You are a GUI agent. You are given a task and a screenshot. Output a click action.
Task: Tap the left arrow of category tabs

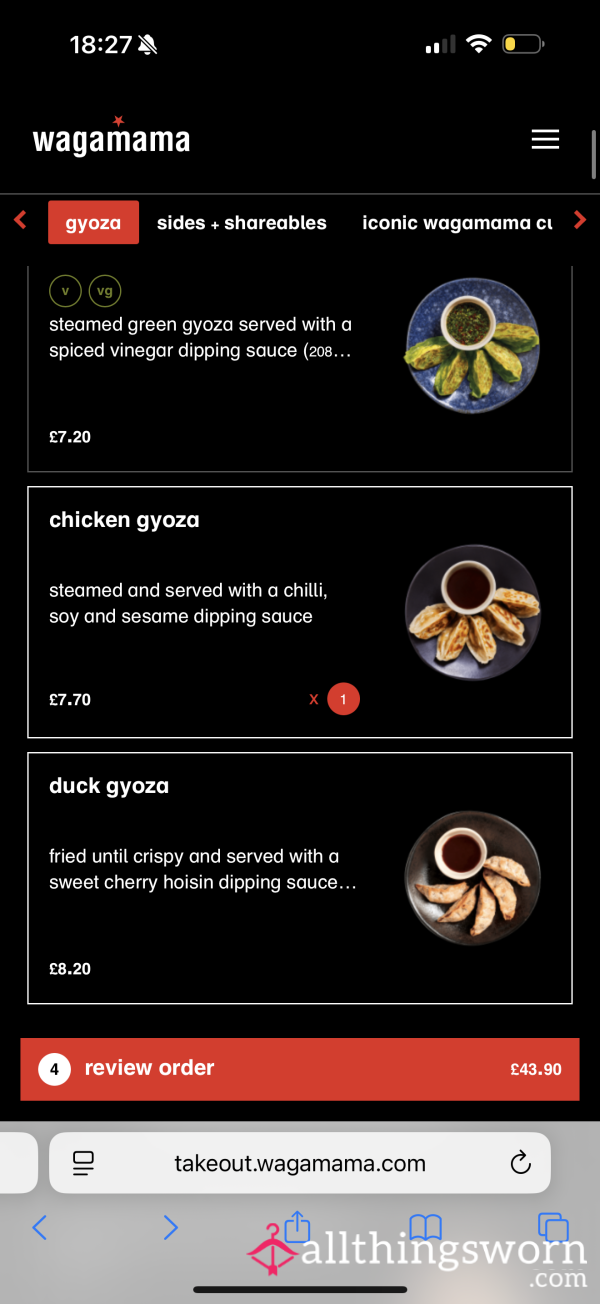(x=20, y=221)
